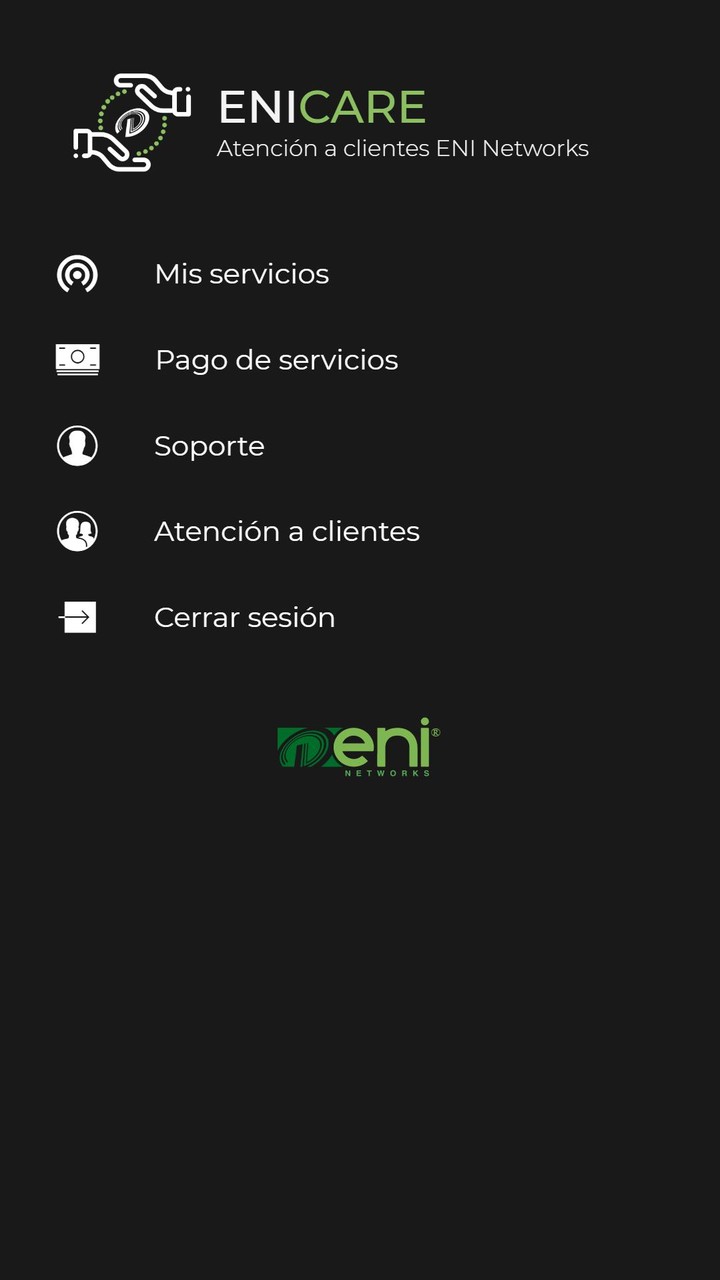This screenshot has width=720, height=1280.
Task: Click the Atención a clientes ENI Networks subtitle
Action: tap(404, 148)
